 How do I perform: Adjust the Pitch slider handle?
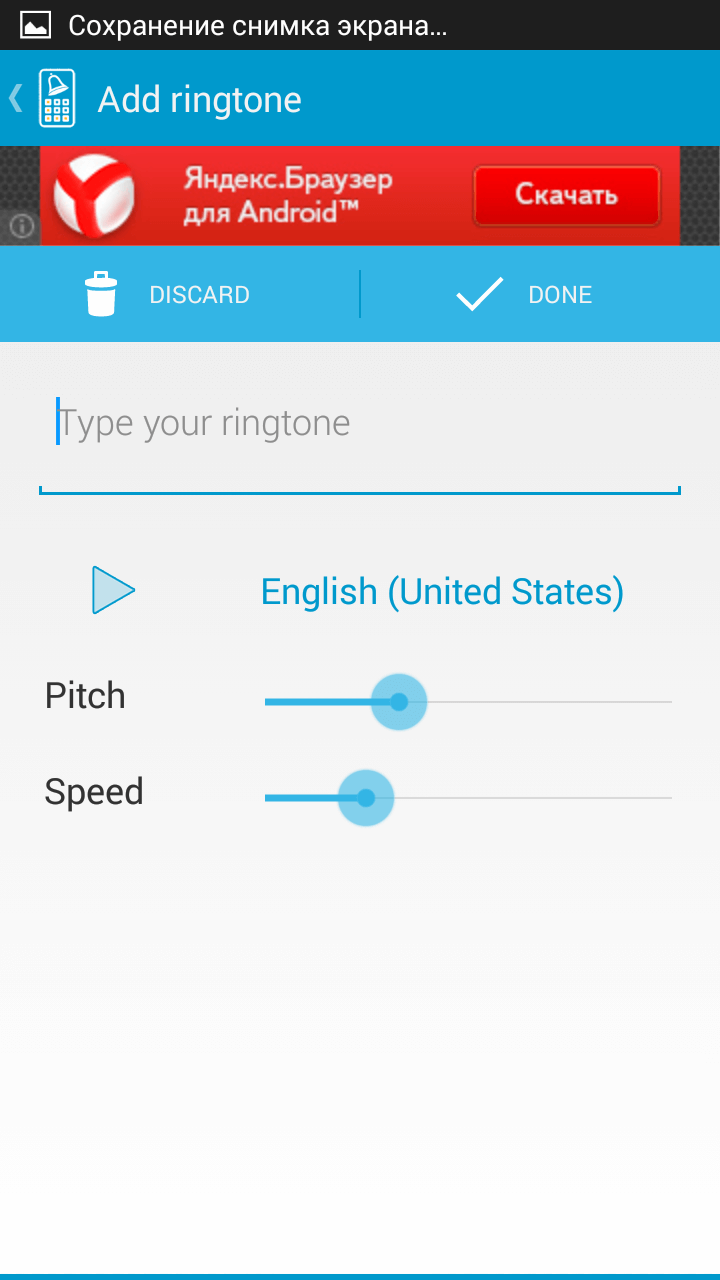[x=399, y=702]
